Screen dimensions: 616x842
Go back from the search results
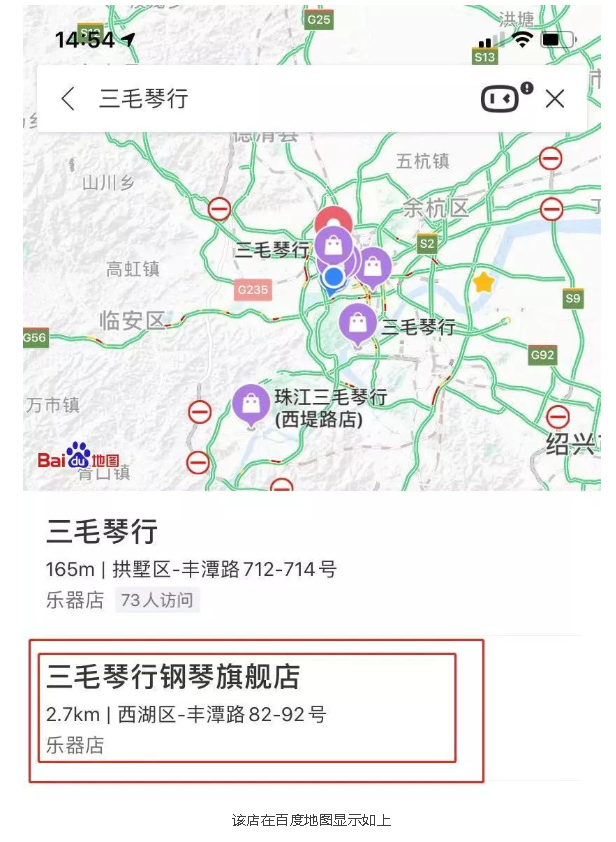tap(68, 98)
